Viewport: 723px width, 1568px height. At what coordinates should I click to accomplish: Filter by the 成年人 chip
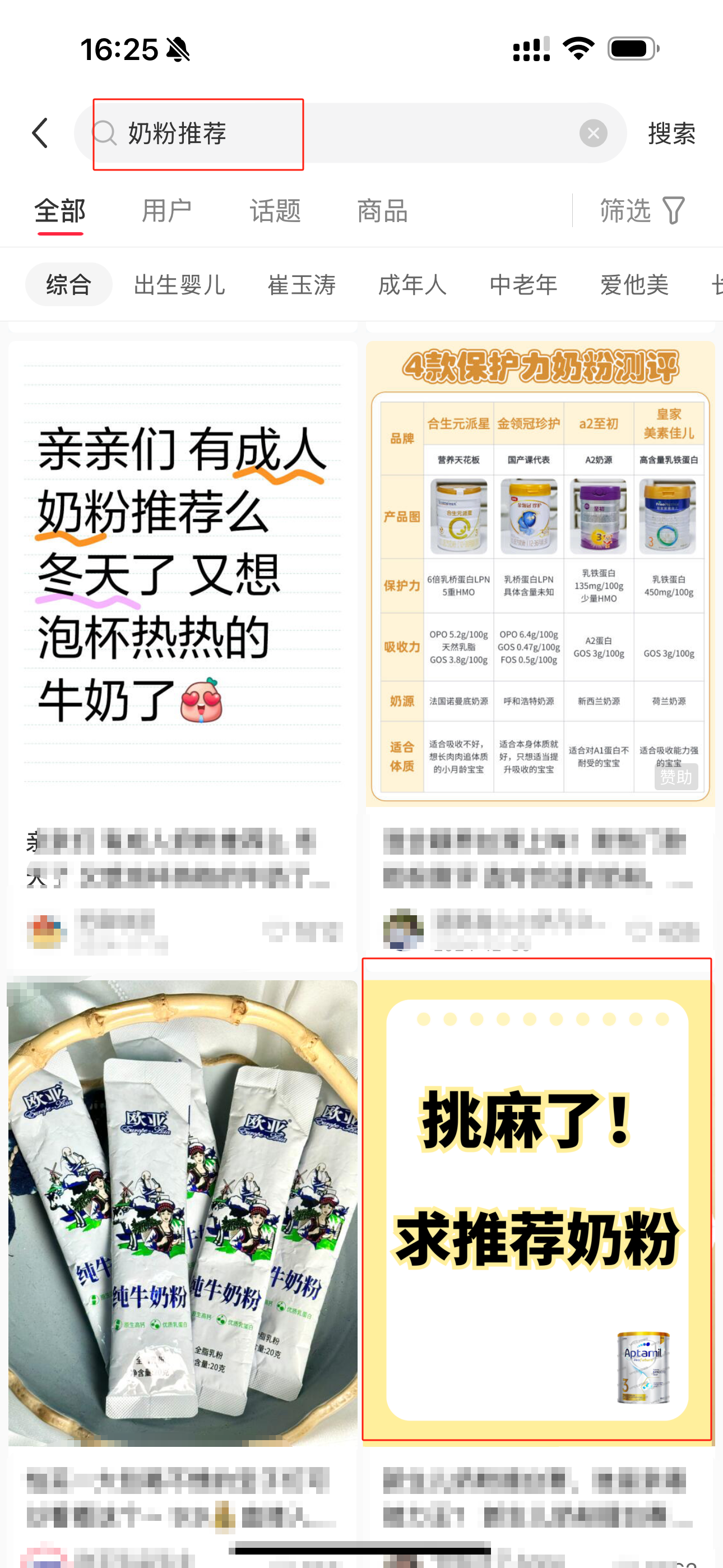click(413, 284)
